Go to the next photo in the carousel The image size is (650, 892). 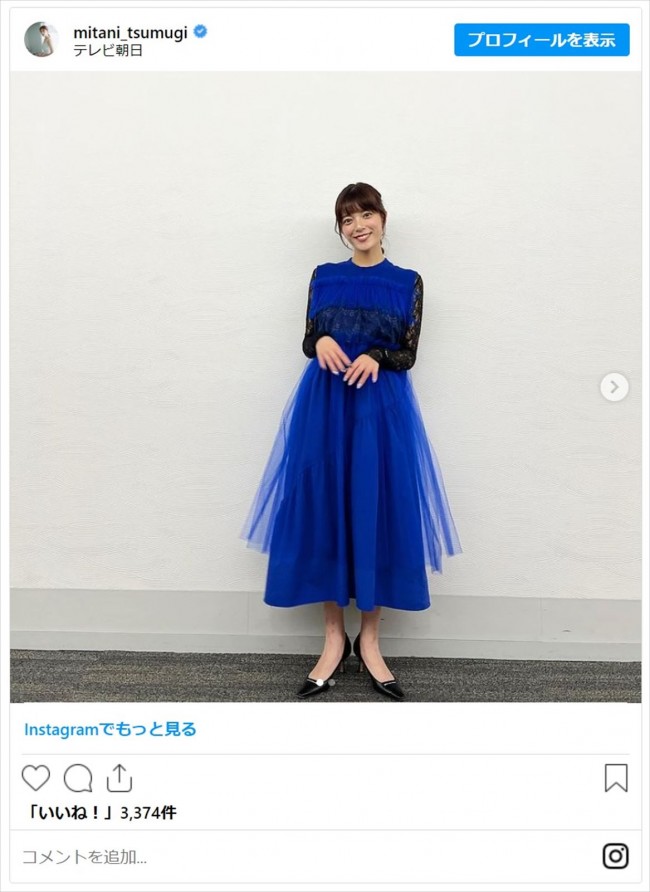tap(614, 387)
